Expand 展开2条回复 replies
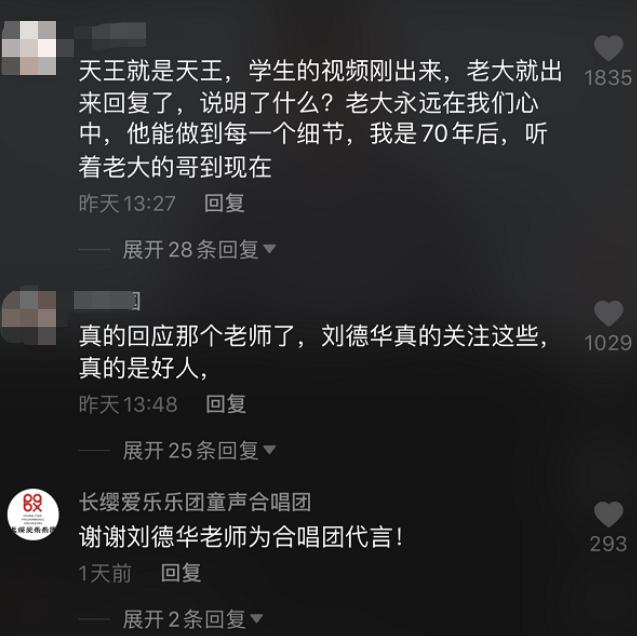 click(192, 619)
